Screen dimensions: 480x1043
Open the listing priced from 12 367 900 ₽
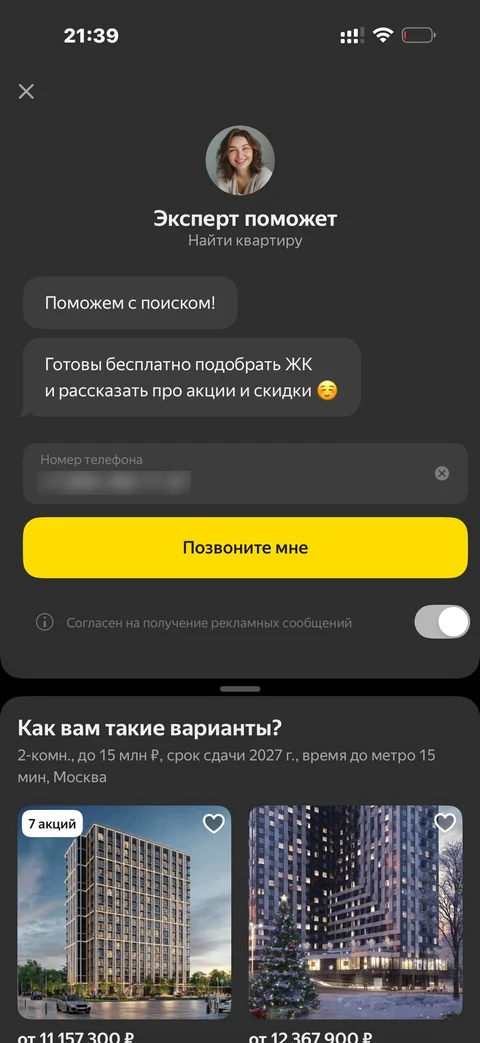[x=356, y=913]
